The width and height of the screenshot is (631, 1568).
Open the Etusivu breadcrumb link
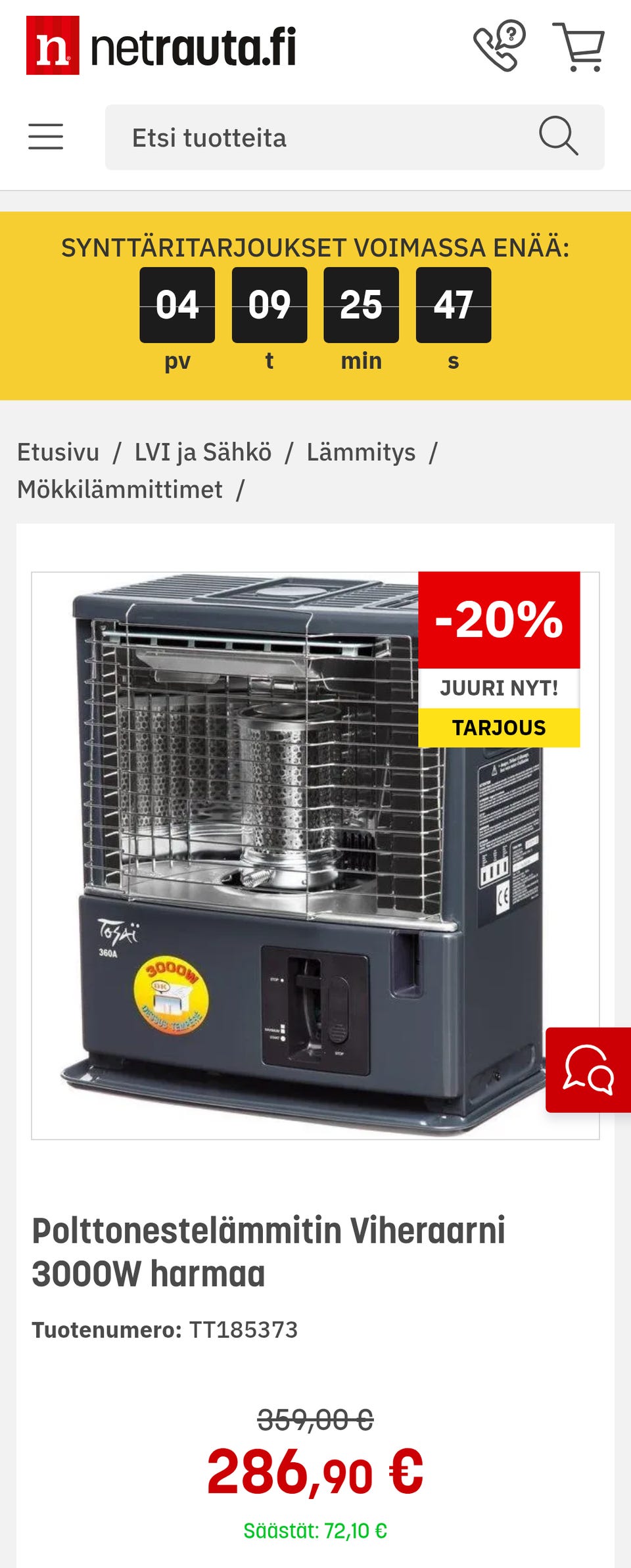[58, 452]
